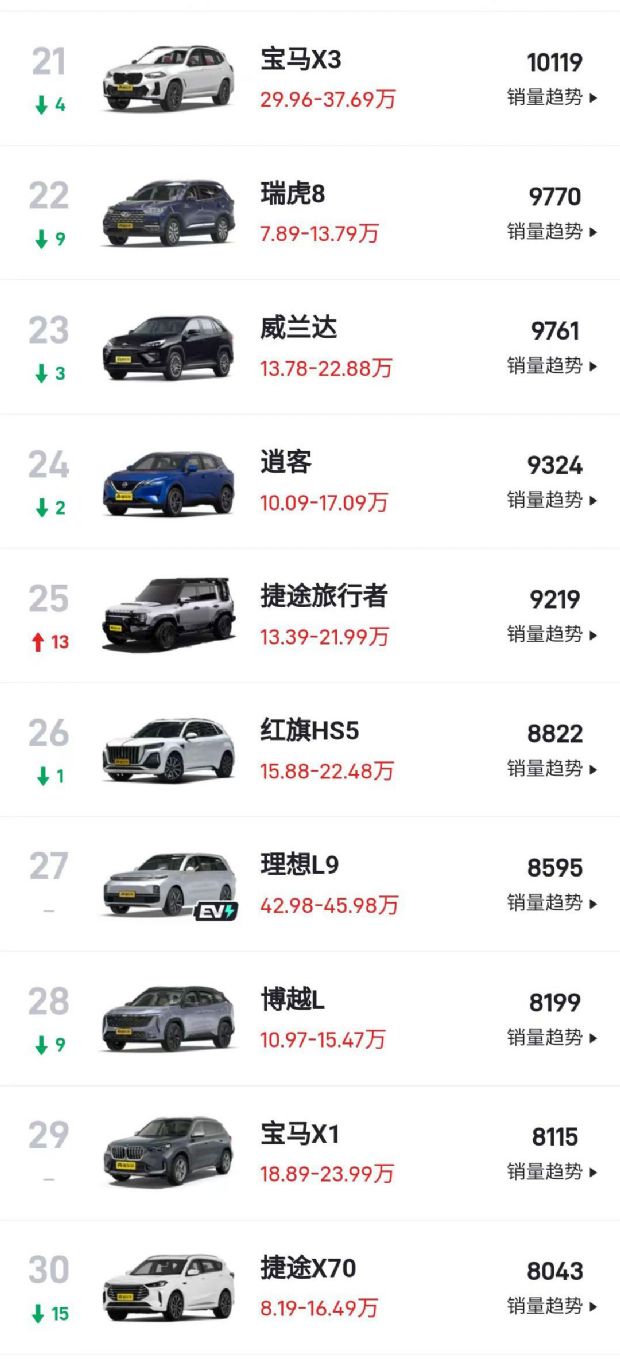Open the 博越L car row

point(310,1018)
